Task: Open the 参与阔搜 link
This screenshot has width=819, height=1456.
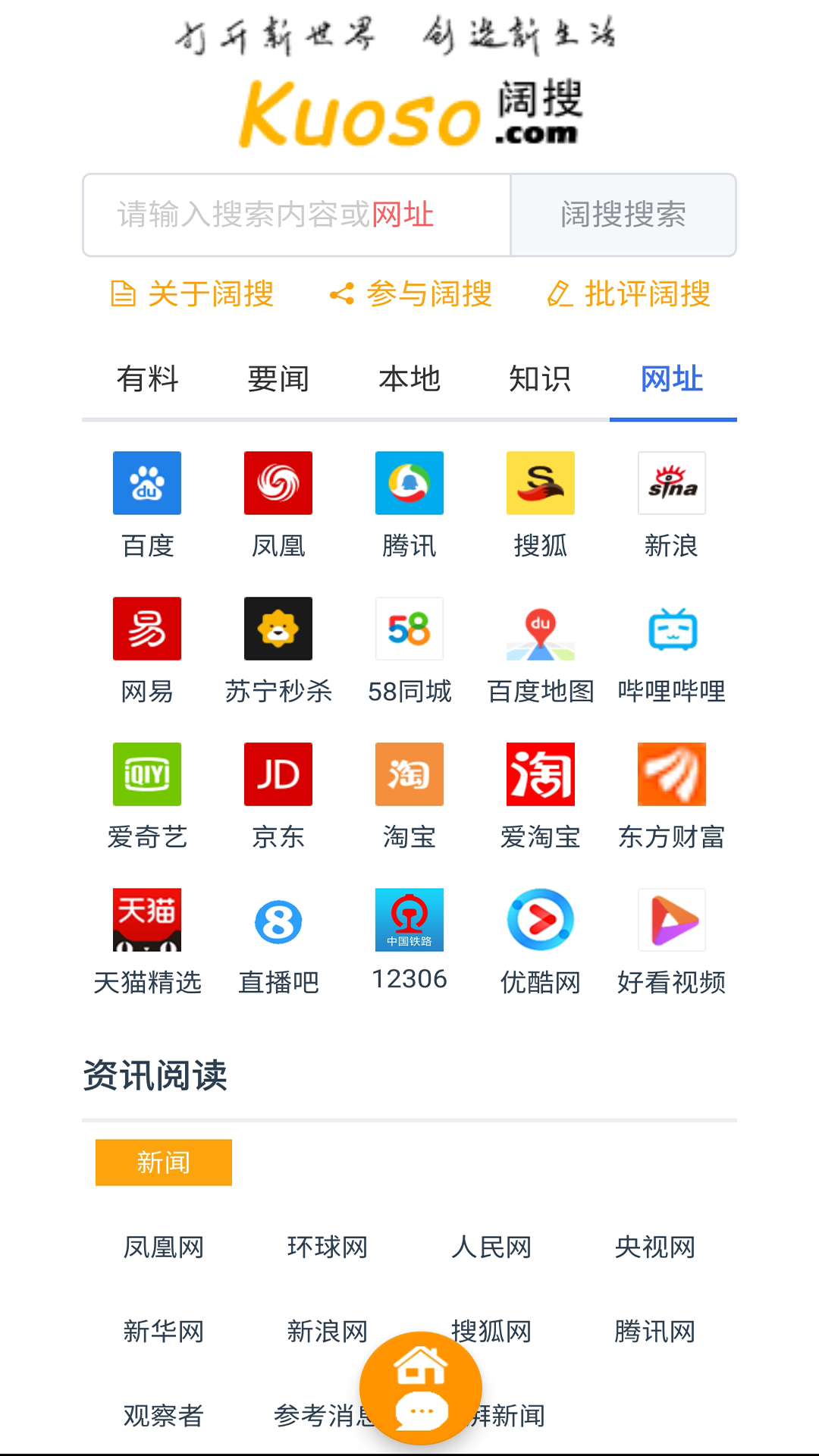Action: click(411, 294)
